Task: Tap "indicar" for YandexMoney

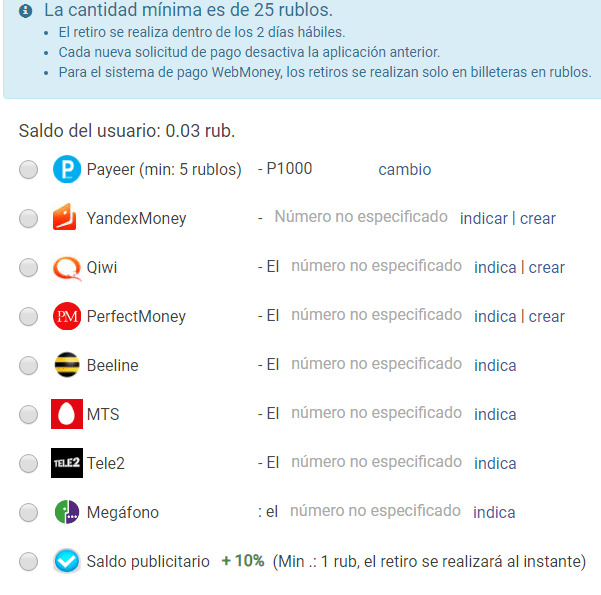Action: pos(483,218)
